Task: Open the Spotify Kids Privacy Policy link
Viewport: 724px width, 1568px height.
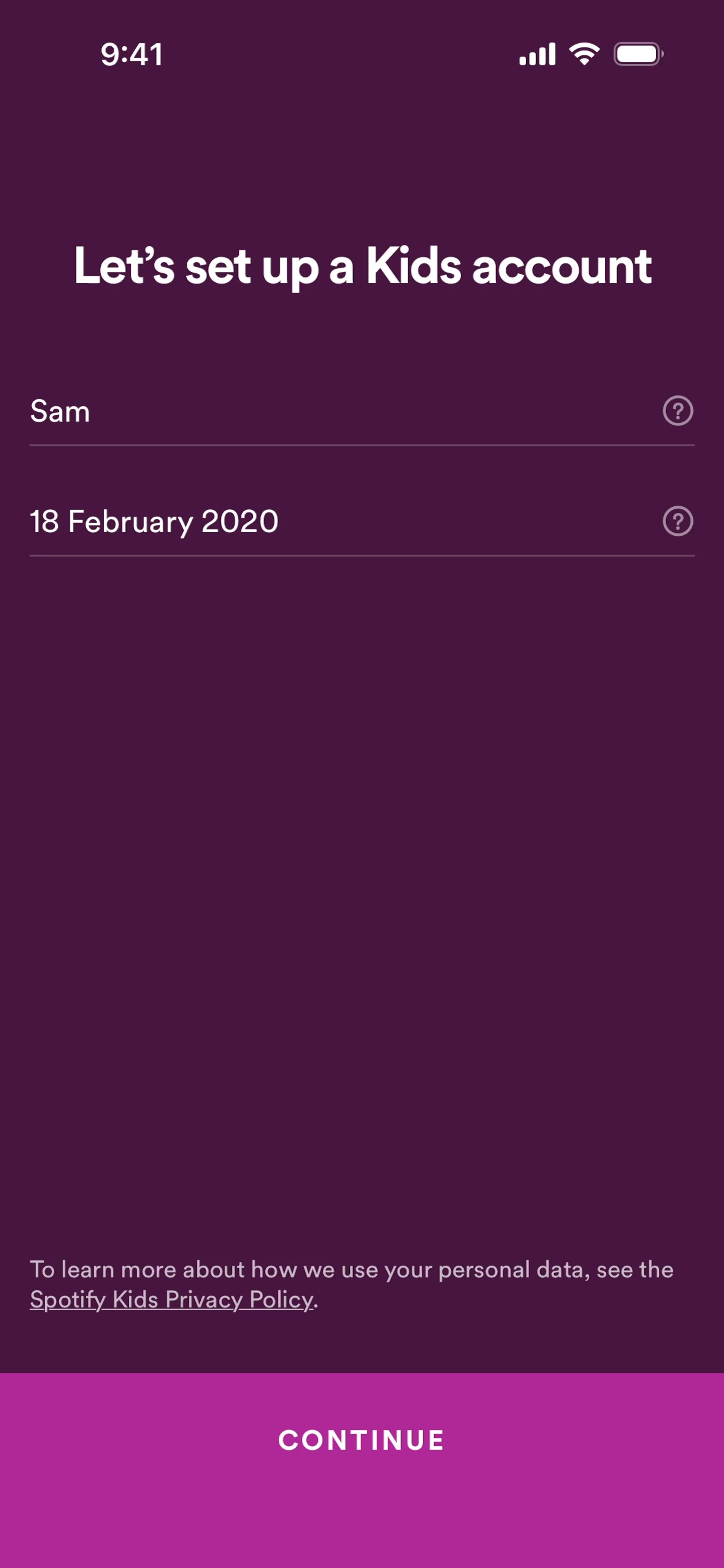Action: pyautogui.click(x=172, y=1300)
